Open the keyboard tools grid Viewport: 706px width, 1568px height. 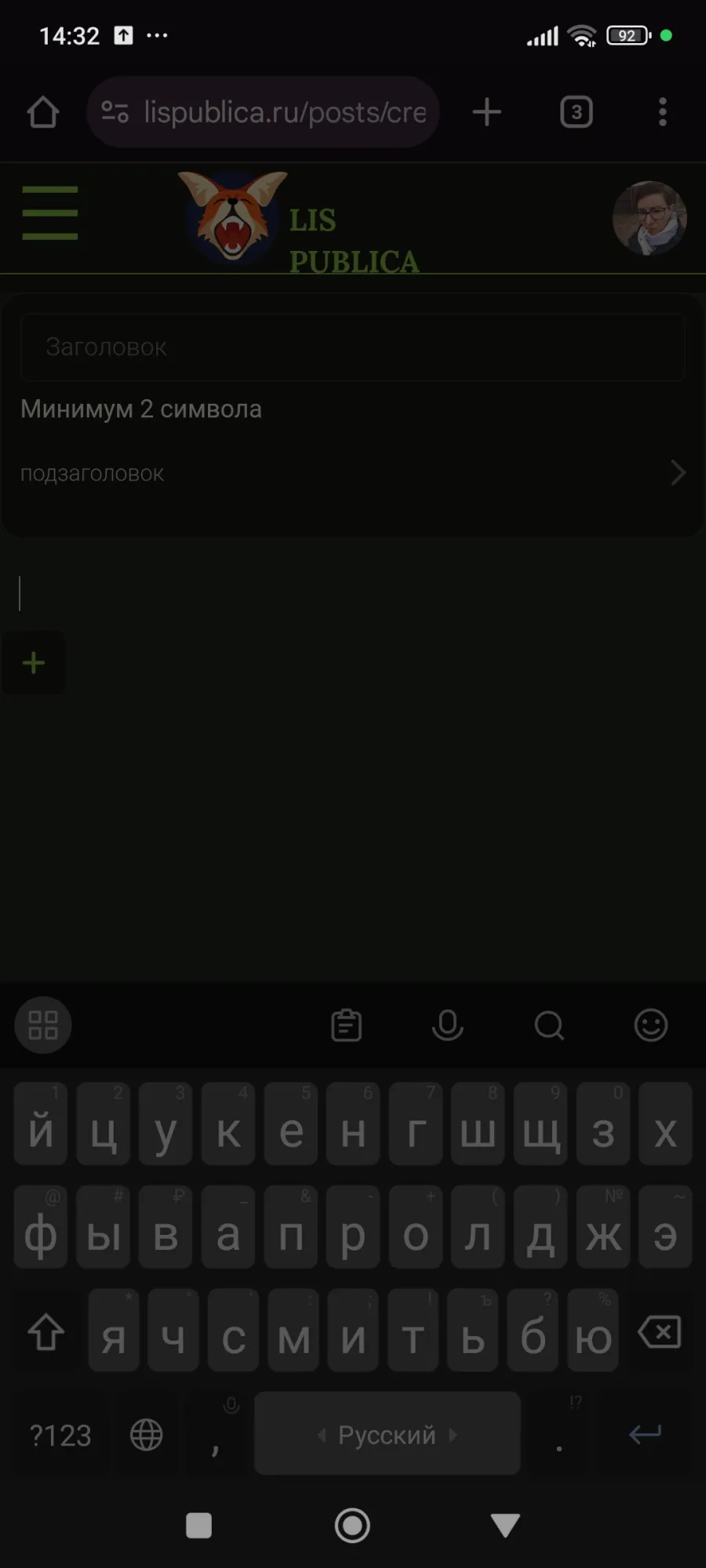43,1025
